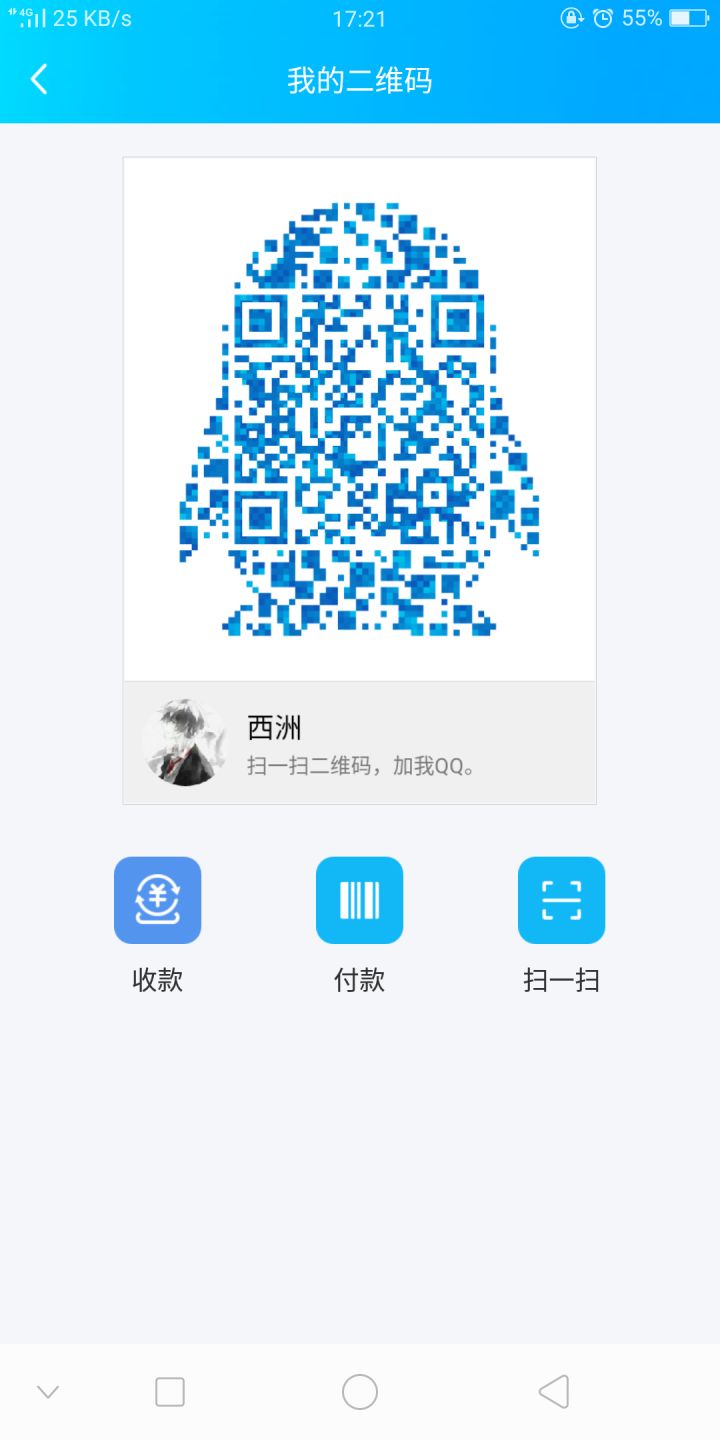Tap the back arrow in the header
The image size is (720, 1440).
click(x=38, y=78)
